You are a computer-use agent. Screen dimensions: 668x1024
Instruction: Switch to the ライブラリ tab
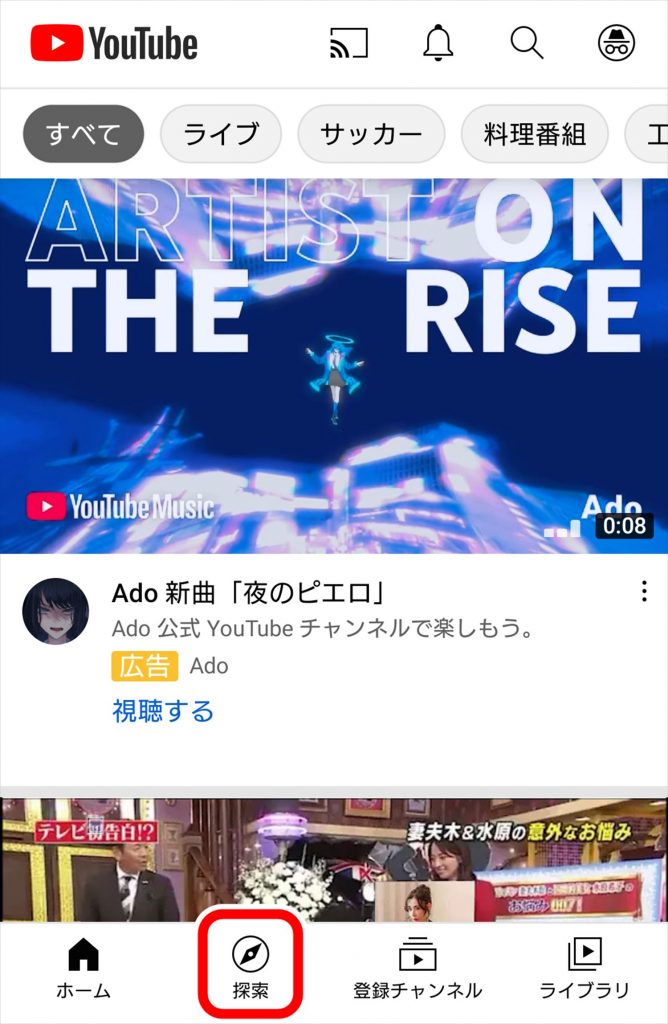pos(584,968)
